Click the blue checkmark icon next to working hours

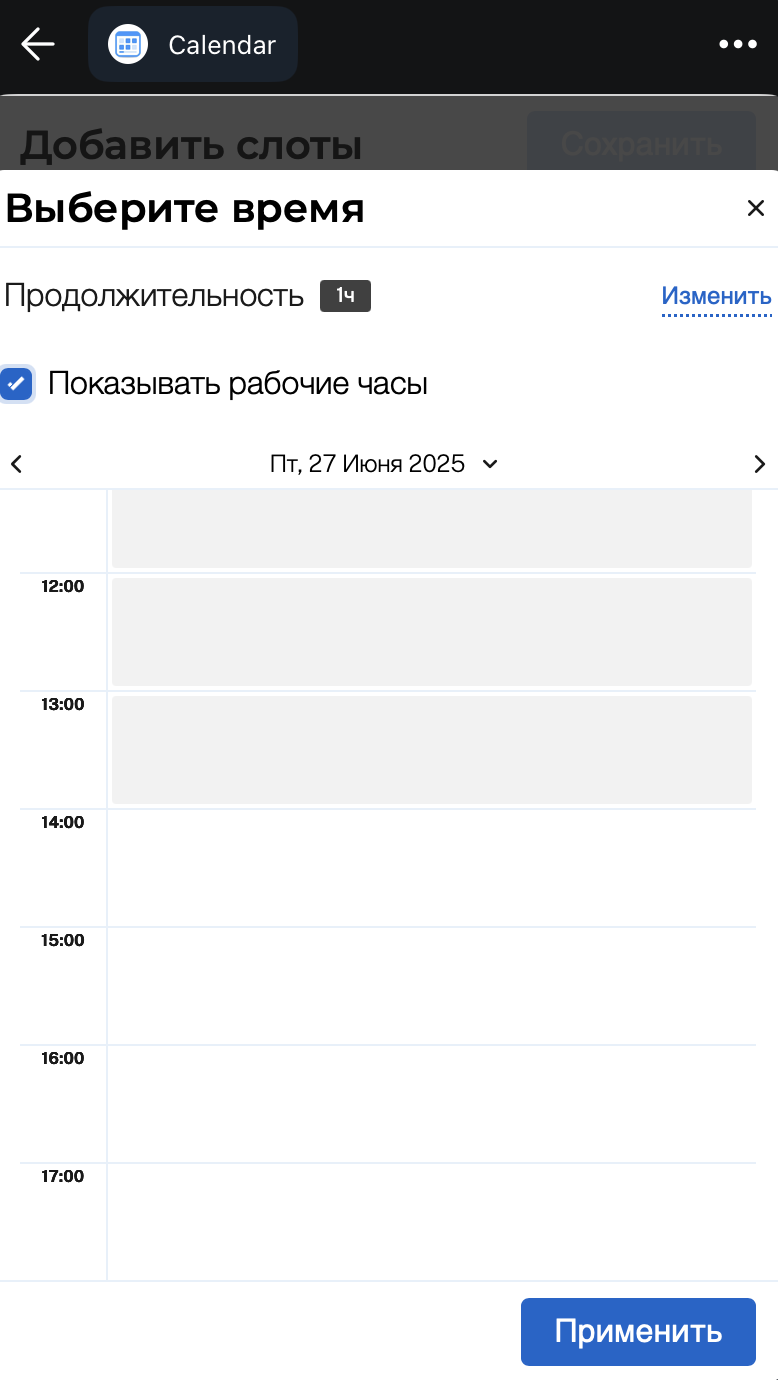click(x=17, y=383)
